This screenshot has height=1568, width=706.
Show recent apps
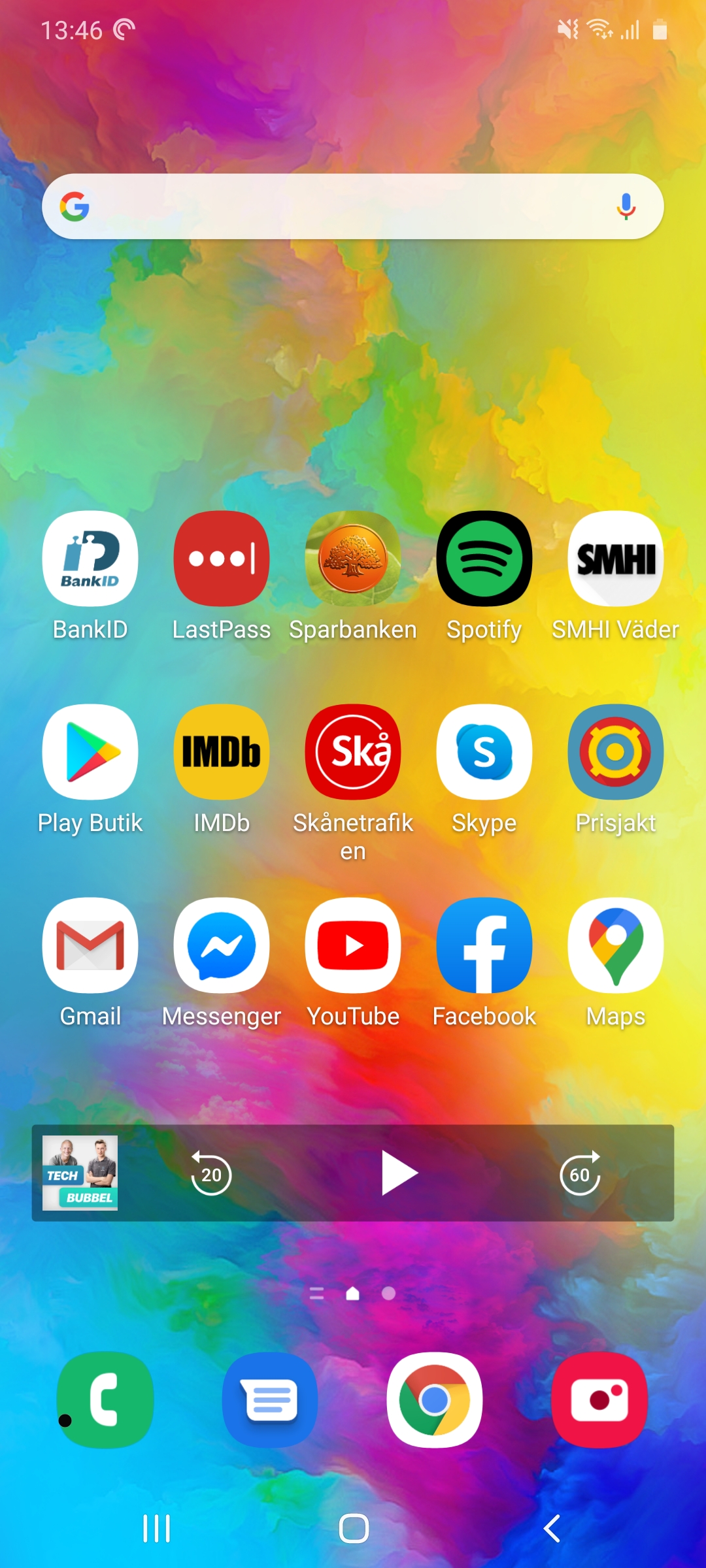(x=157, y=1529)
